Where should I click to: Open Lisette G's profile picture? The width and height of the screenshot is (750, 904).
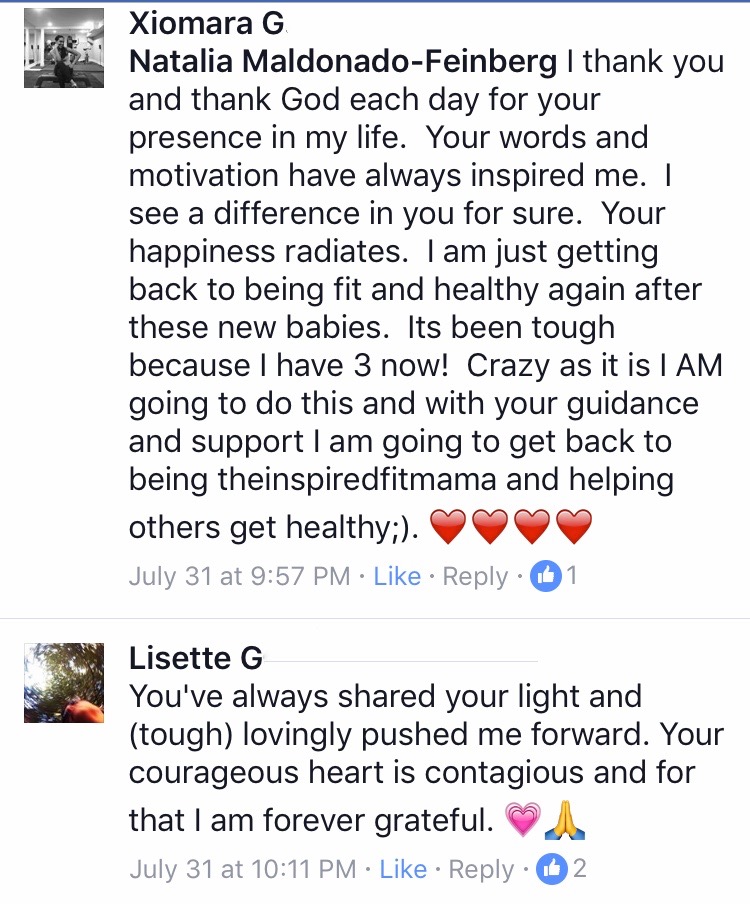tap(64, 683)
